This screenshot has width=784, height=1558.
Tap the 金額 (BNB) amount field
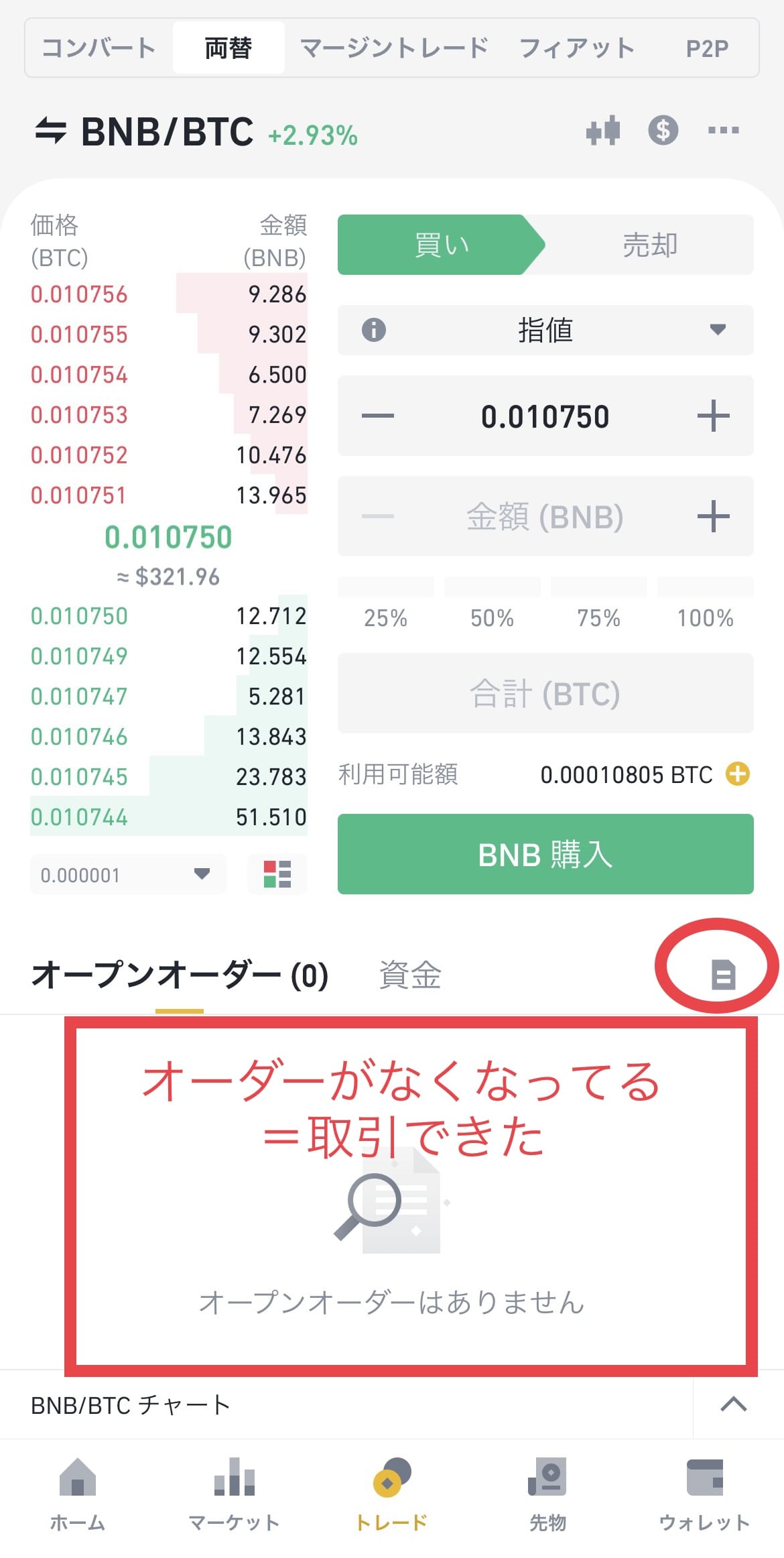[x=545, y=516]
